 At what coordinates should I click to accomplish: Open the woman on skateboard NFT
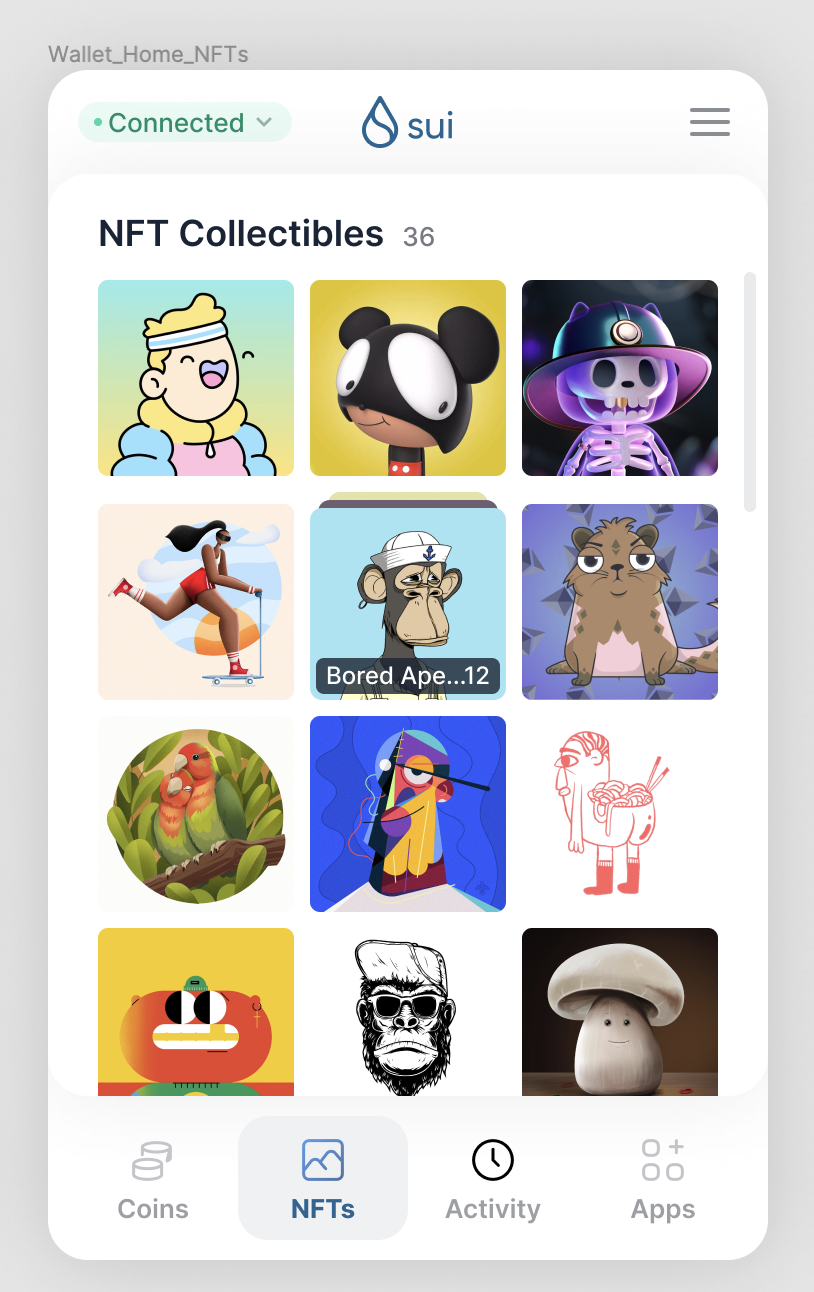[x=196, y=602]
